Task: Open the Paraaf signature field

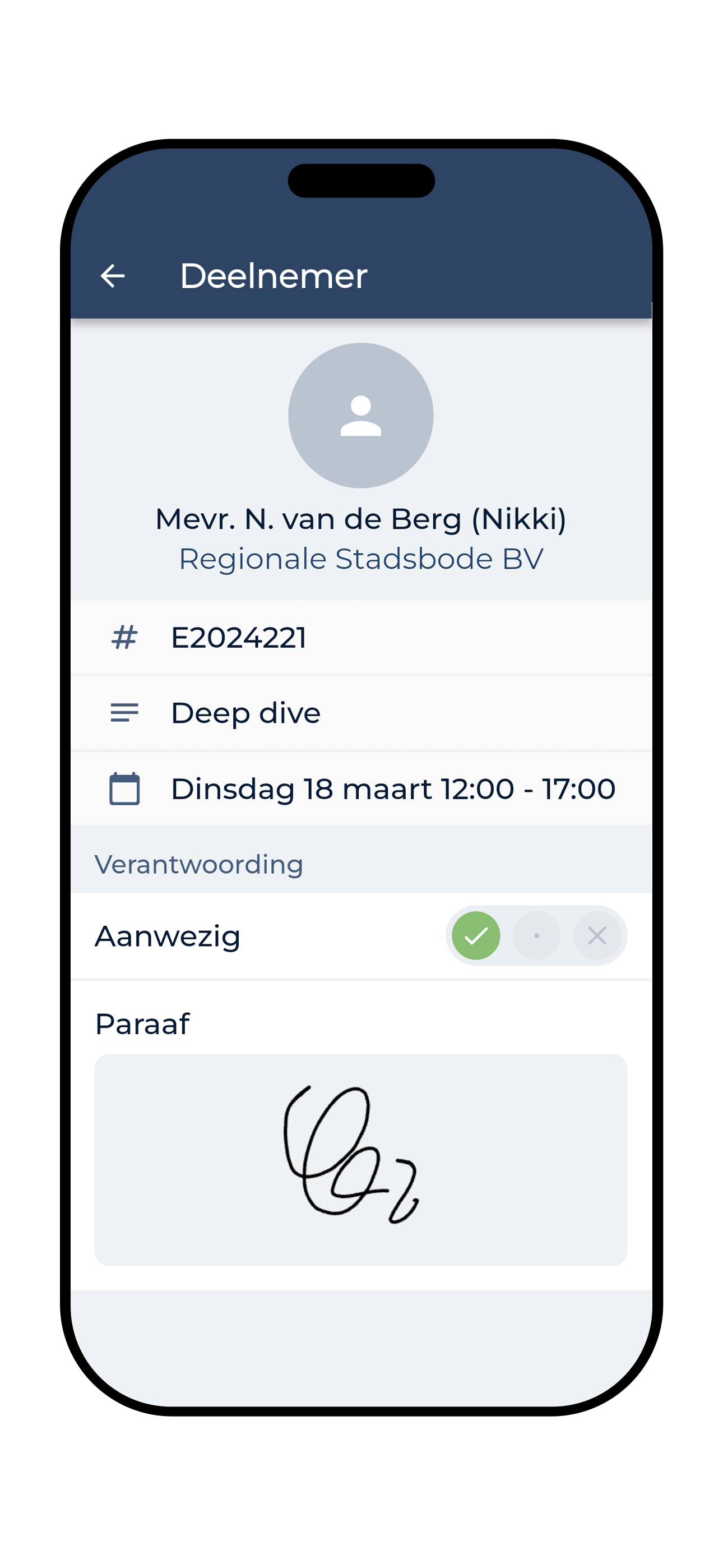Action: pos(360,1159)
